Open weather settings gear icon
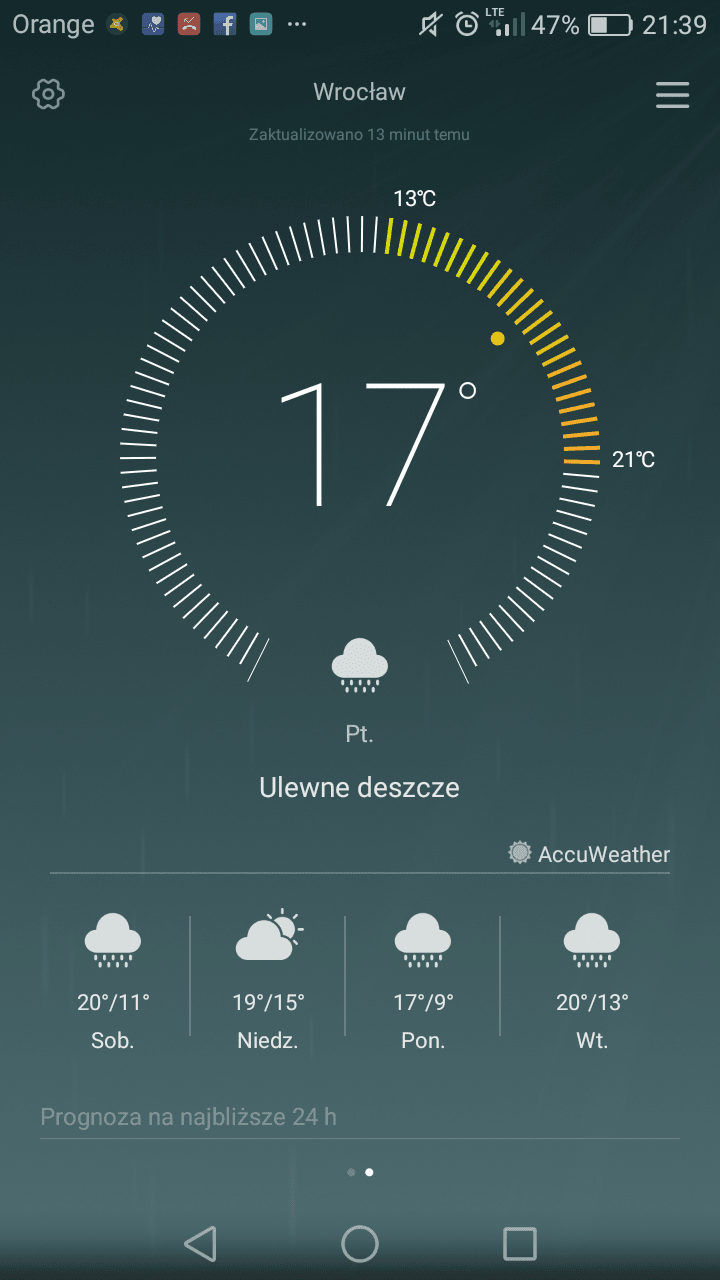This screenshot has height=1280, width=720. (x=48, y=94)
